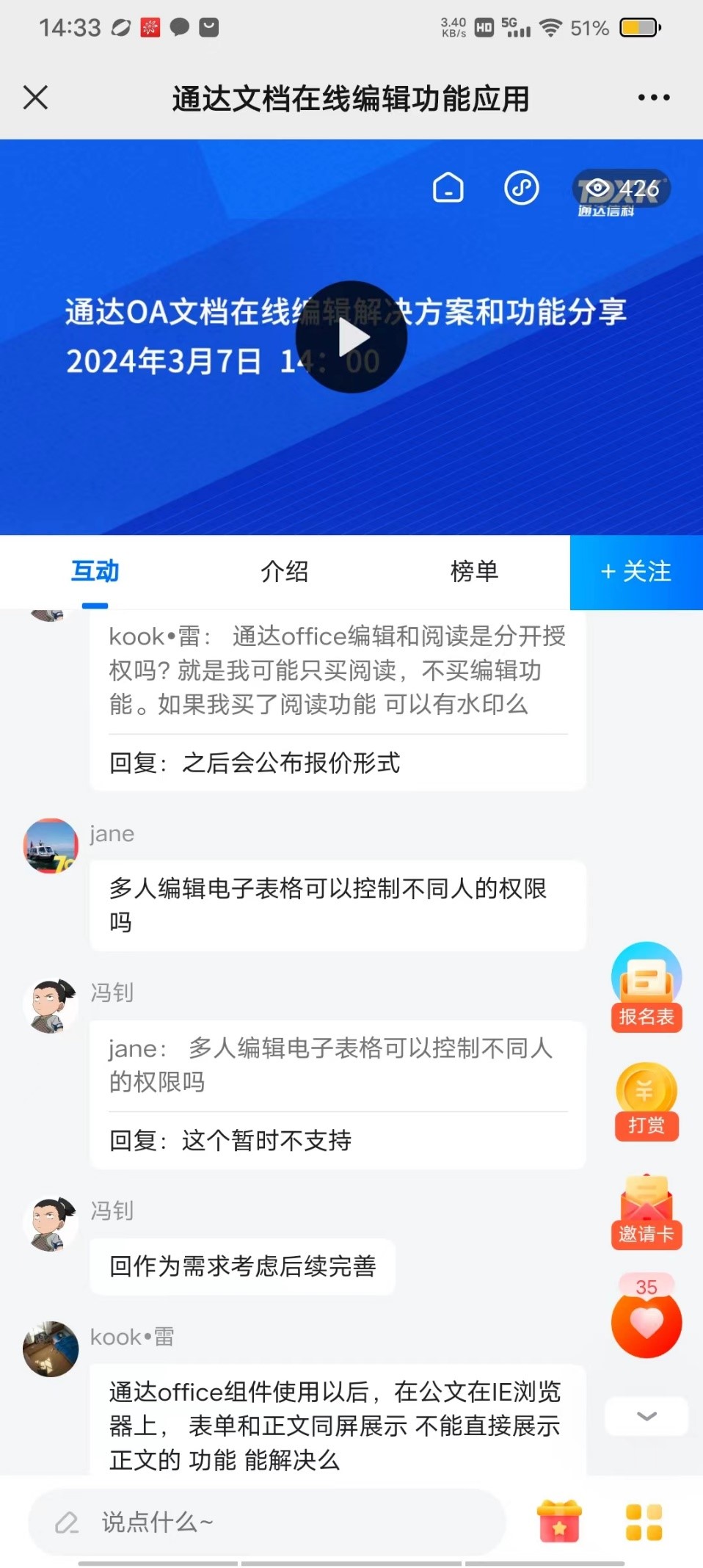Switch to the 介绍 tab
Viewport: 703px width, 1568px height.
point(284,571)
